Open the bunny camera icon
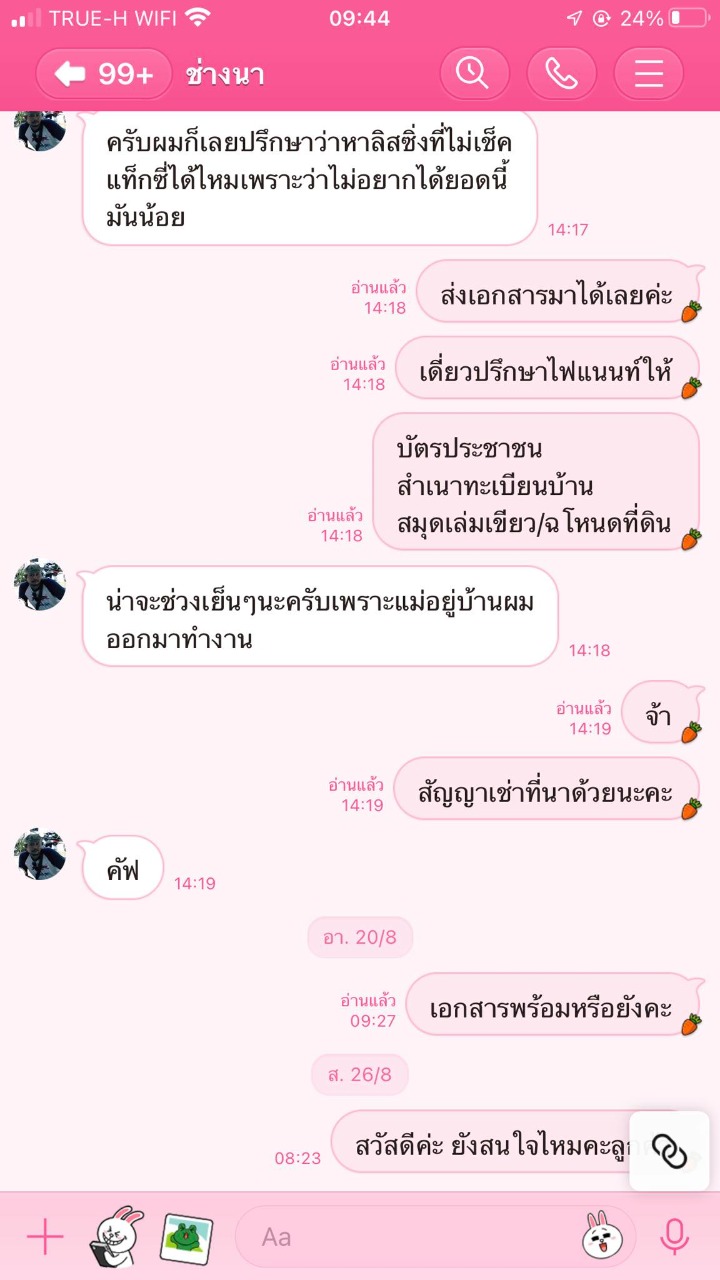Image resolution: width=720 pixels, height=1280 pixels. click(116, 1237)
